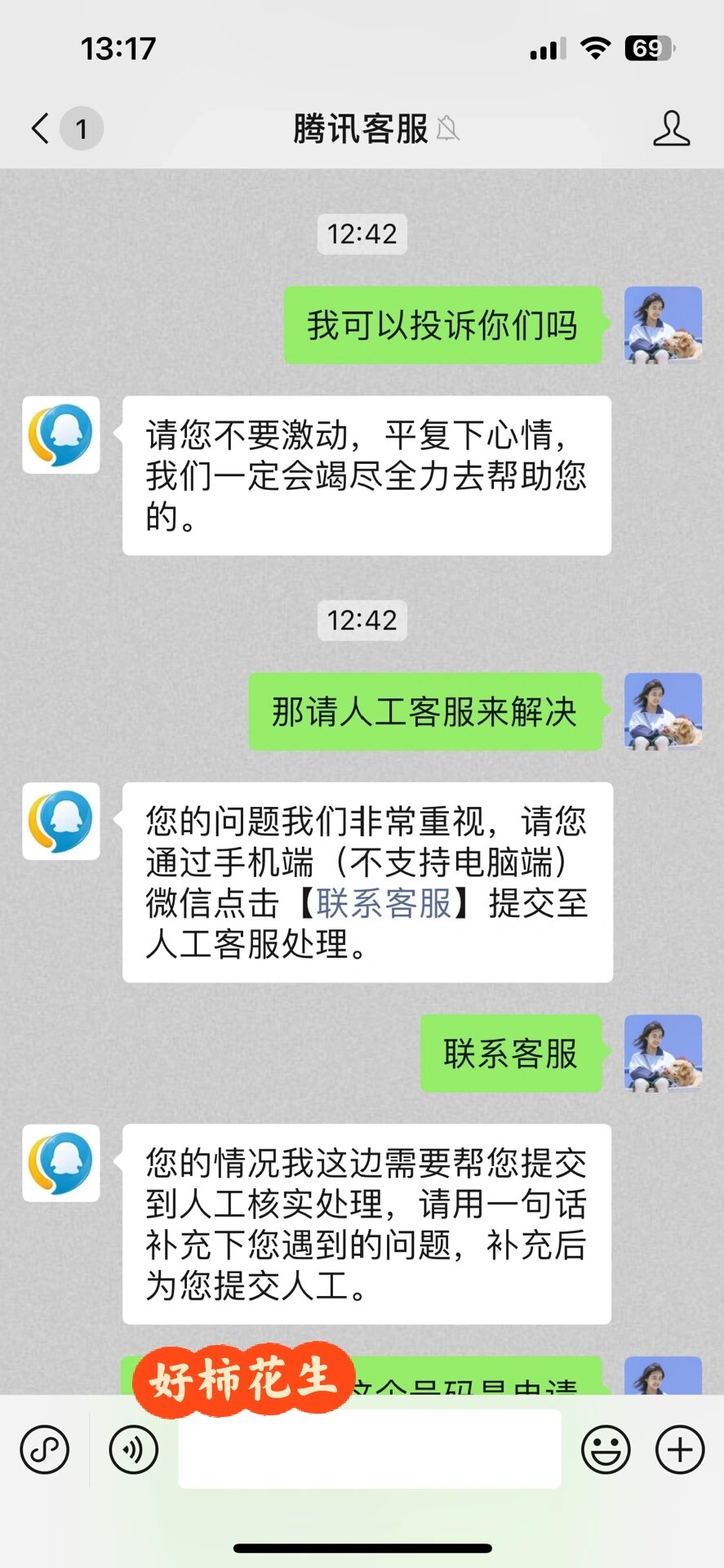Tap the green 联系客服 sent message bubble
The image size is (724, 1568).
point(509,1053)
